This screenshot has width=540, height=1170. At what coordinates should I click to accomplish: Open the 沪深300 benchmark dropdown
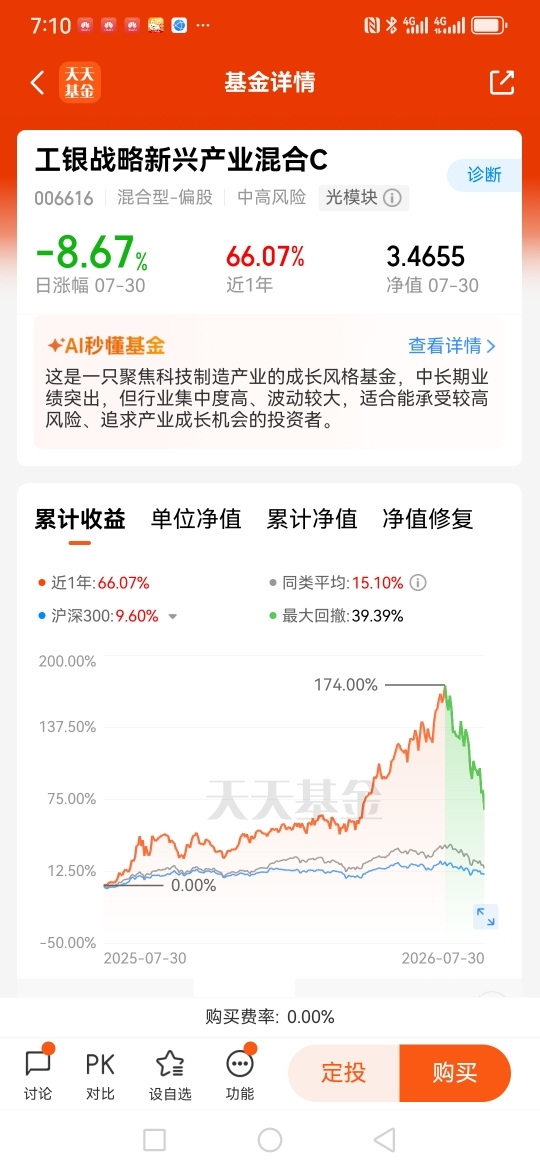click(x=173, y=617)
